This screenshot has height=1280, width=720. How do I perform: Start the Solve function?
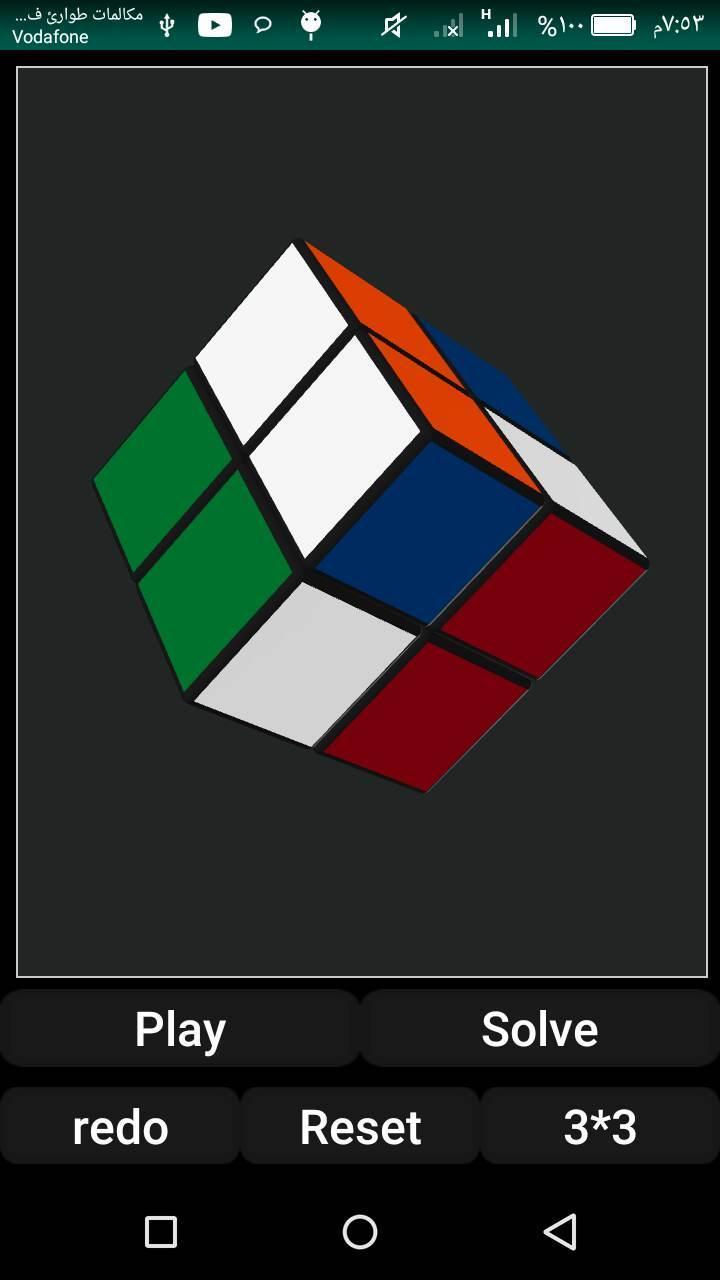pos(540,1029)
